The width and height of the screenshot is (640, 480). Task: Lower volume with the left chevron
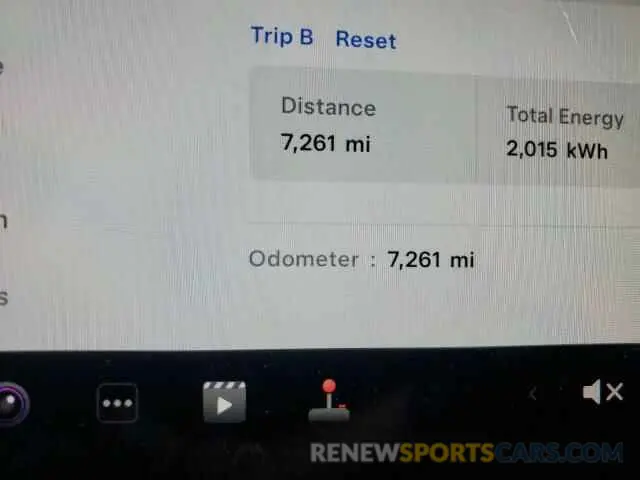(x=533, y=394)
